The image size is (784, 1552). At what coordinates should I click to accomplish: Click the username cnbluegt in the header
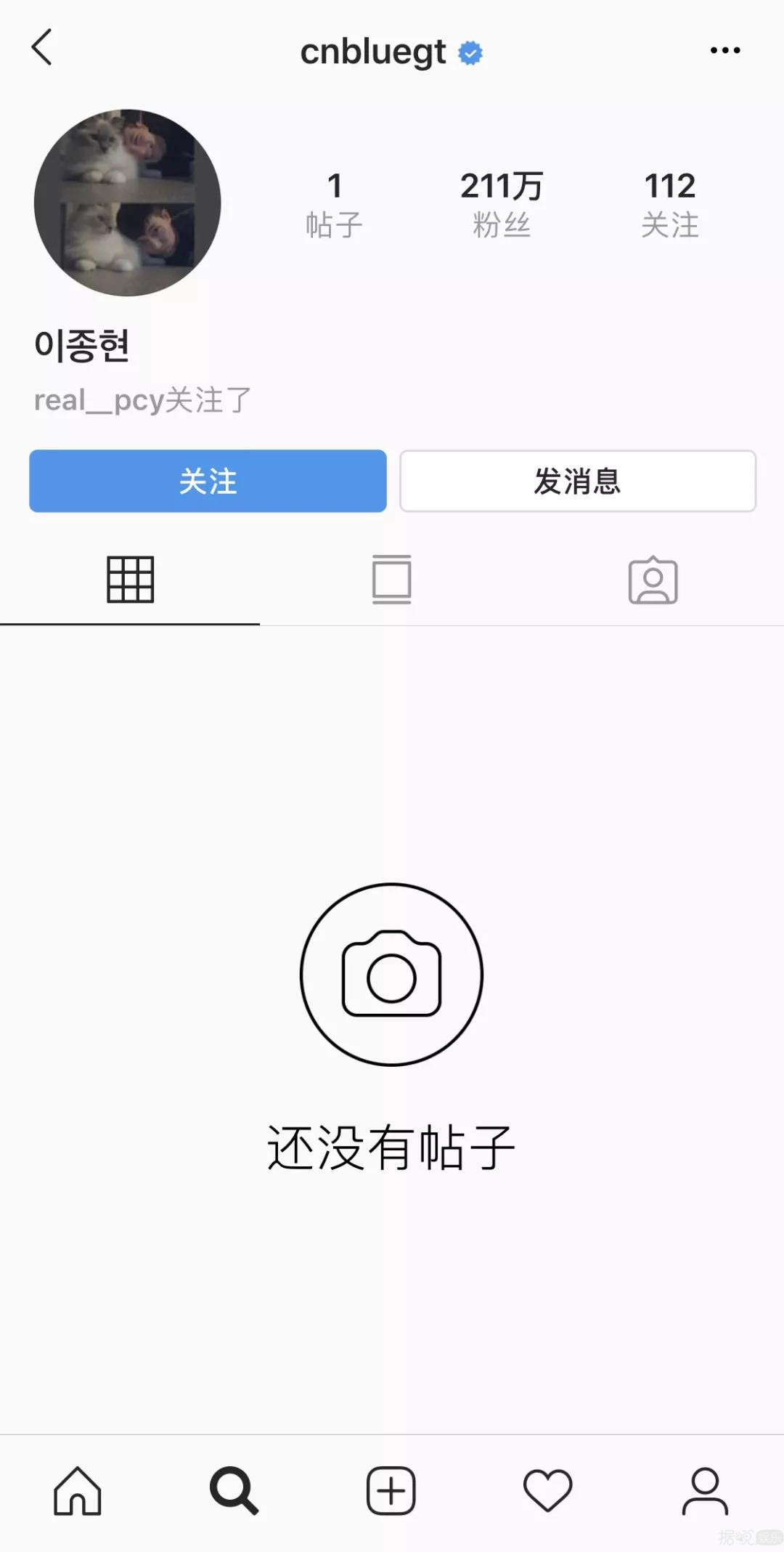point(373,51)
